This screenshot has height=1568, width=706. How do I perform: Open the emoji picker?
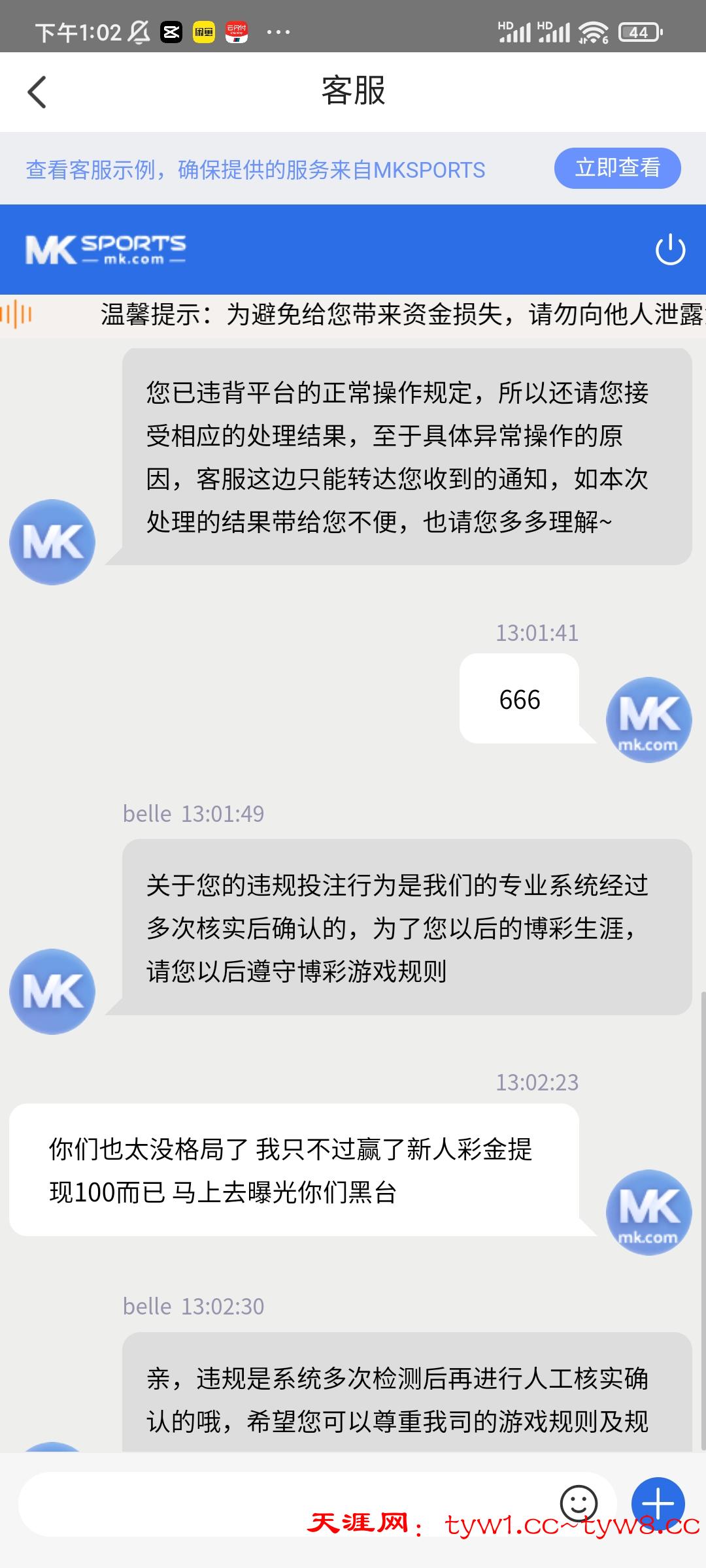point(579,1502)
